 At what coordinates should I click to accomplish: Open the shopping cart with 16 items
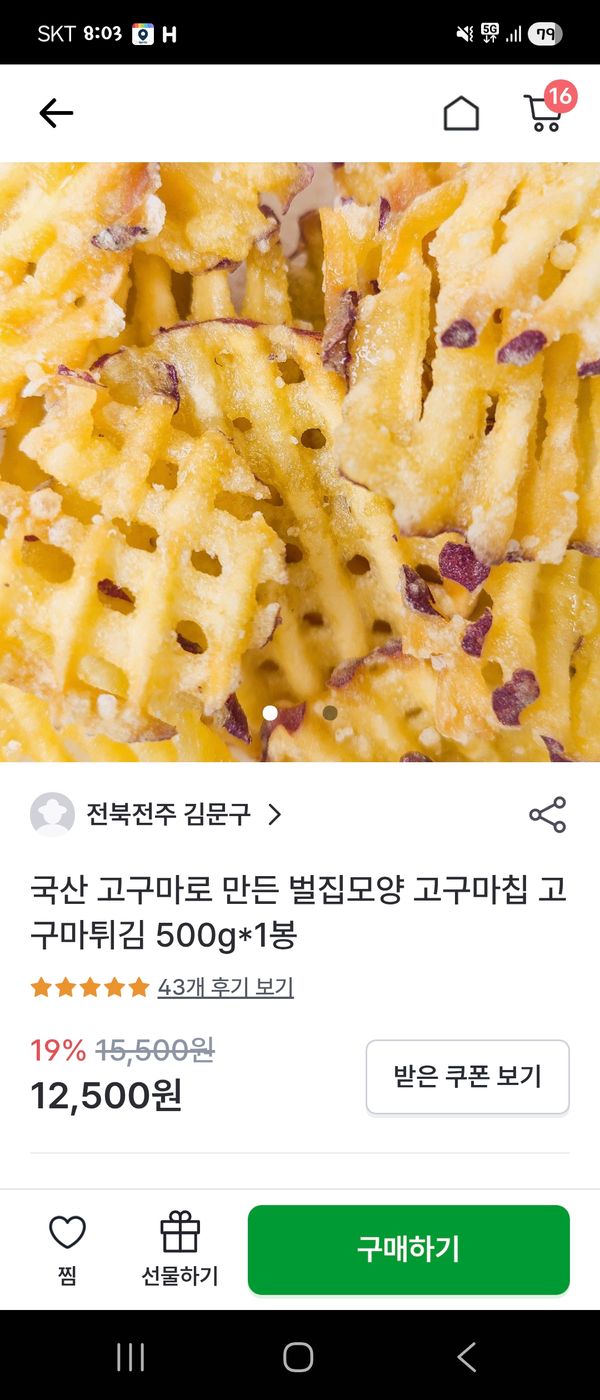pyautogui.click(x=543, y=114)
